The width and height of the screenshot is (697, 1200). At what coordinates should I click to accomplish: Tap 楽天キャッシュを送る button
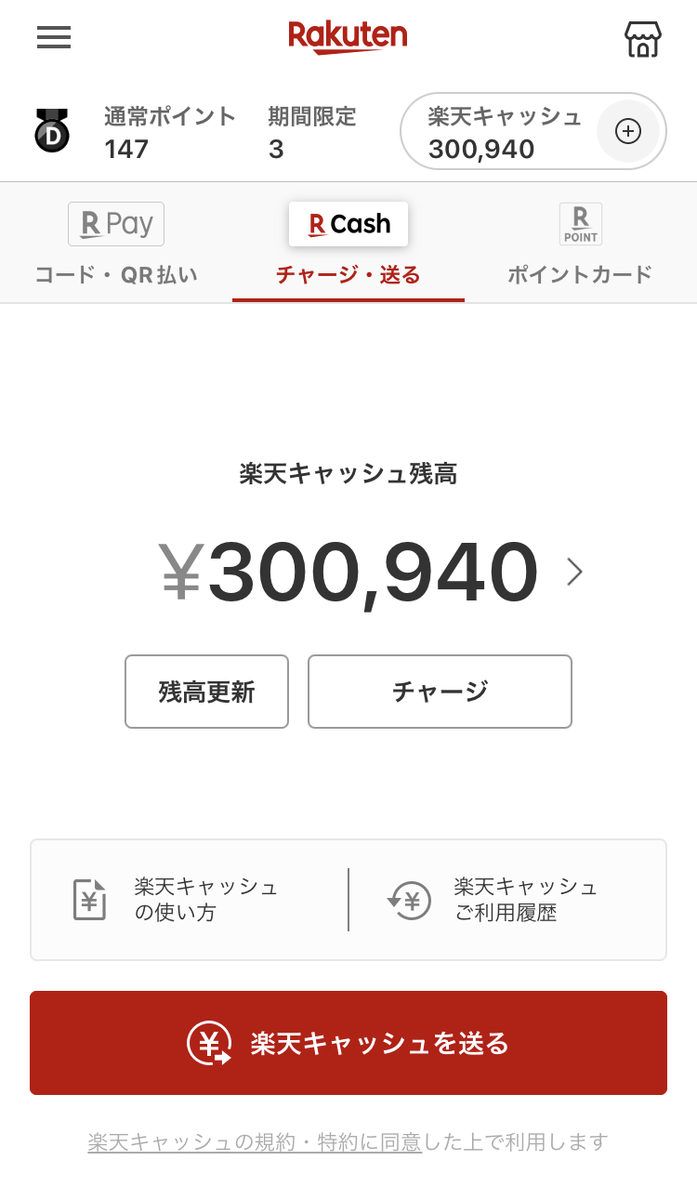348,1043
